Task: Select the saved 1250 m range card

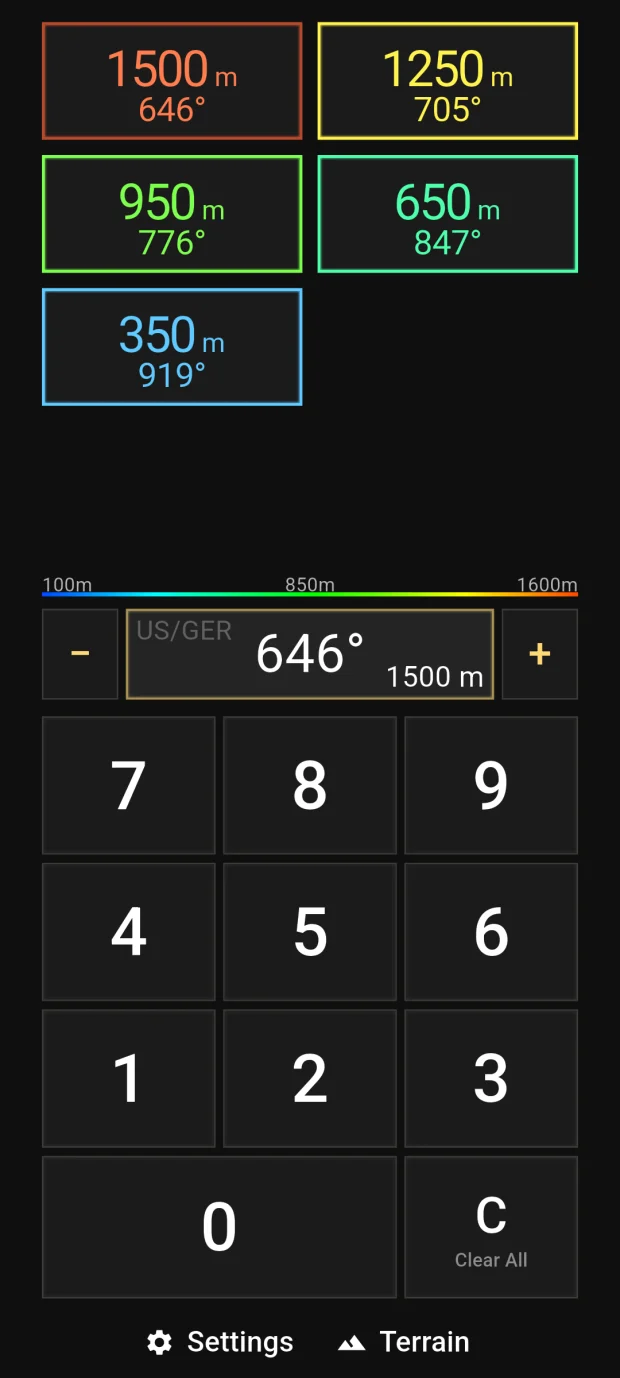Action: click(x=448, y=81)
